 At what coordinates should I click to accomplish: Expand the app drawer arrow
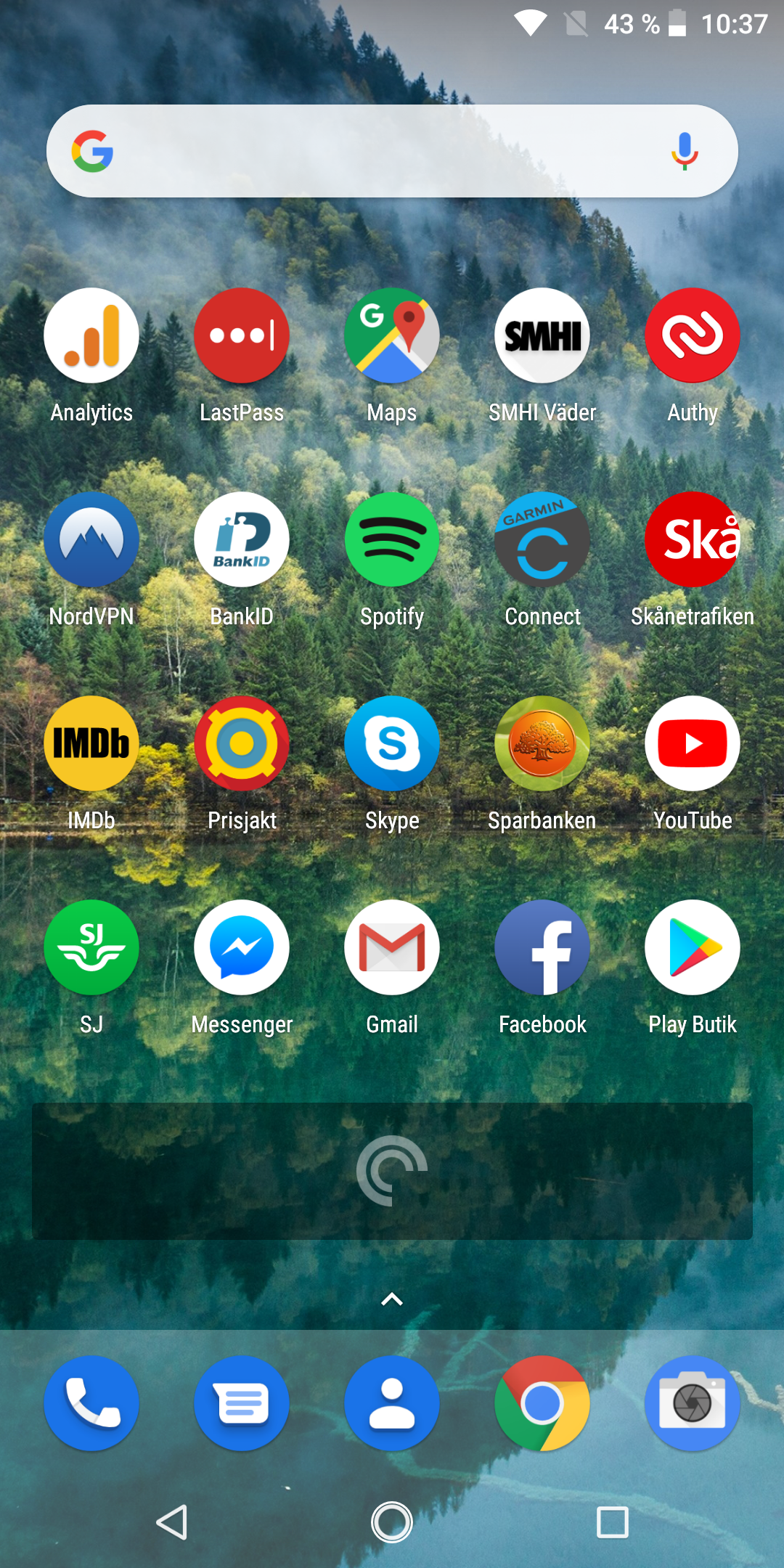pyautogui.click(x=392, y=1299)
